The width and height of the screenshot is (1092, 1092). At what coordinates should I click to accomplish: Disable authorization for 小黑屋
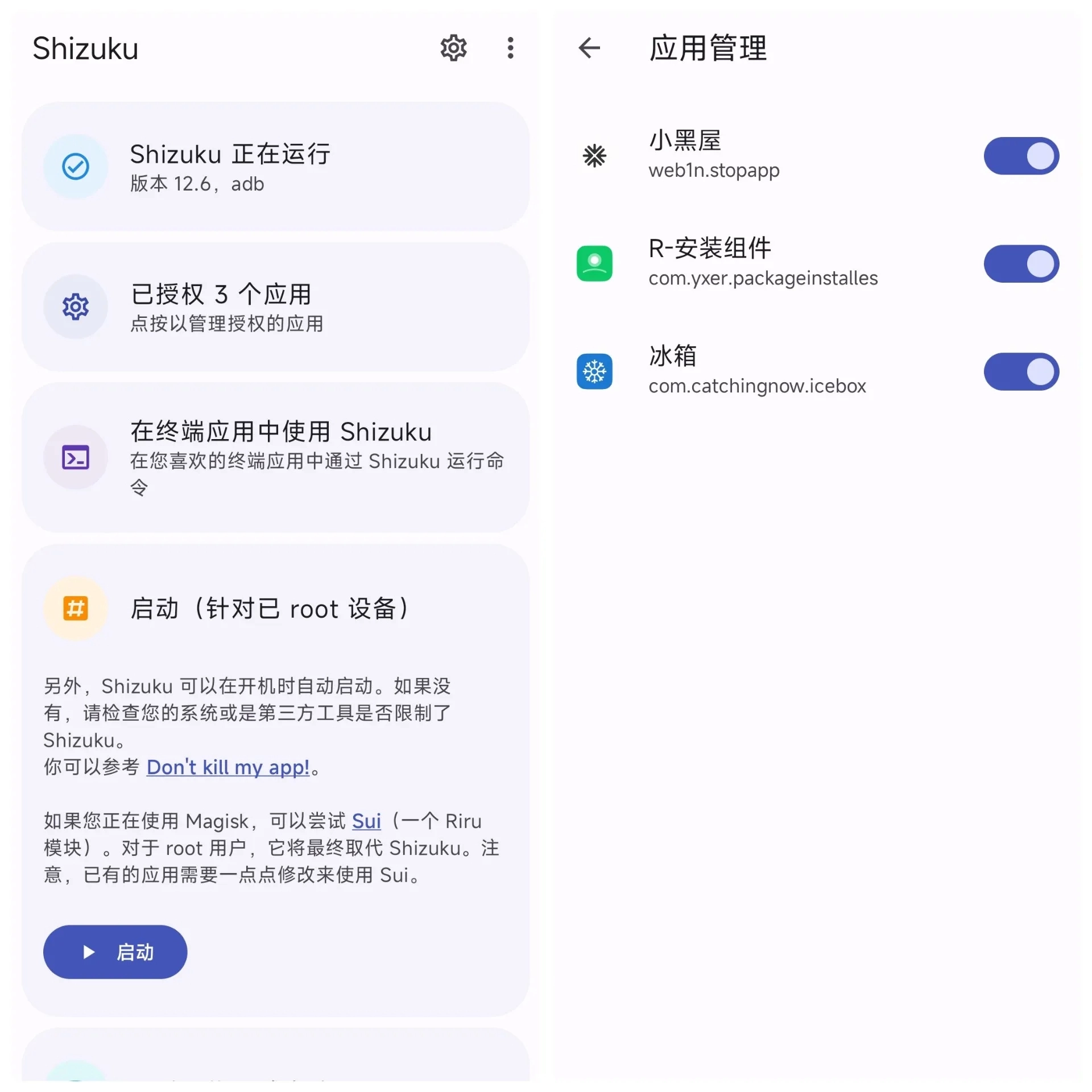pos(1021,156)
